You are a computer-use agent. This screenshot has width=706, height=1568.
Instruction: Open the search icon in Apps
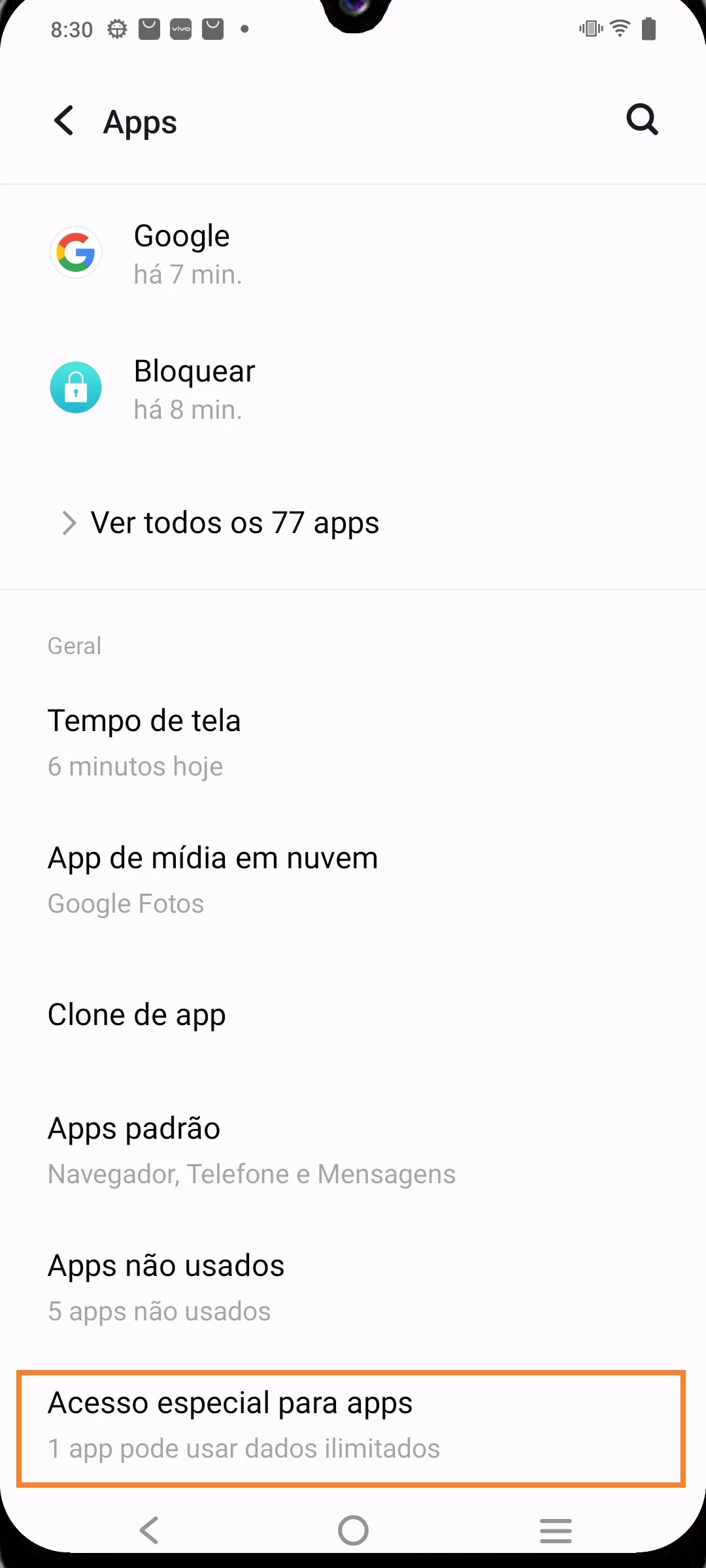pos(642,120)
